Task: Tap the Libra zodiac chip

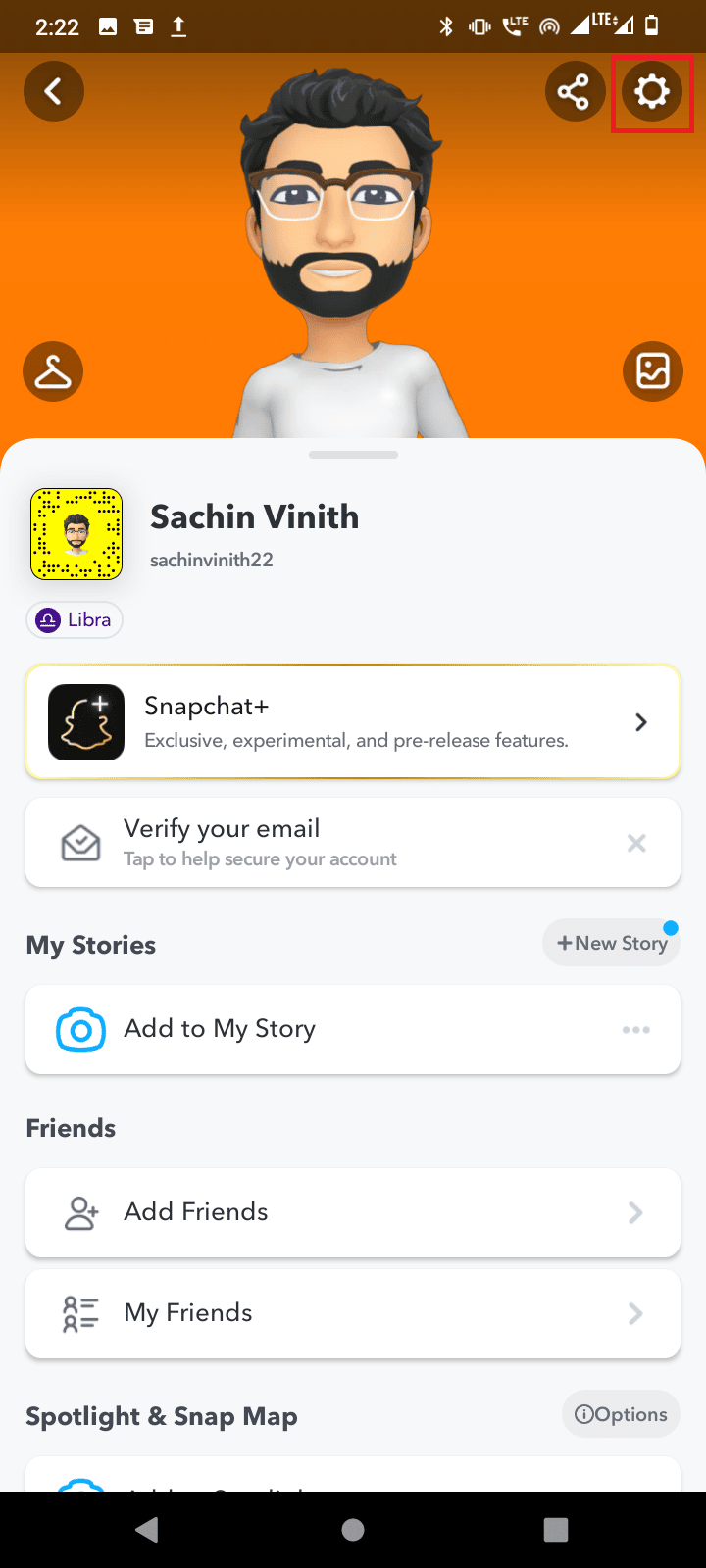Action: click(x=75, y=620)
